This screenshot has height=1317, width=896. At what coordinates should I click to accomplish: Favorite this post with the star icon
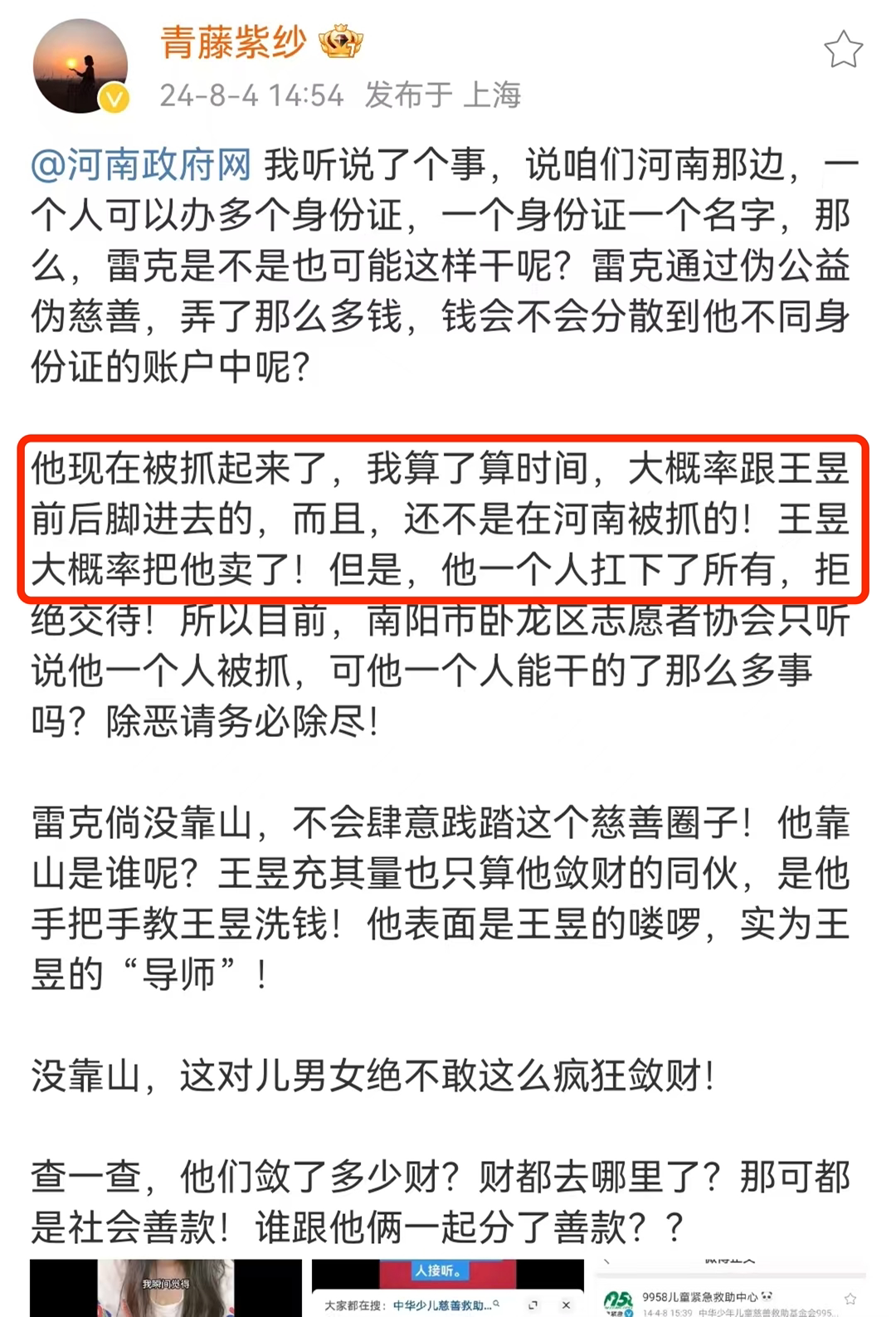coord(843,50)
